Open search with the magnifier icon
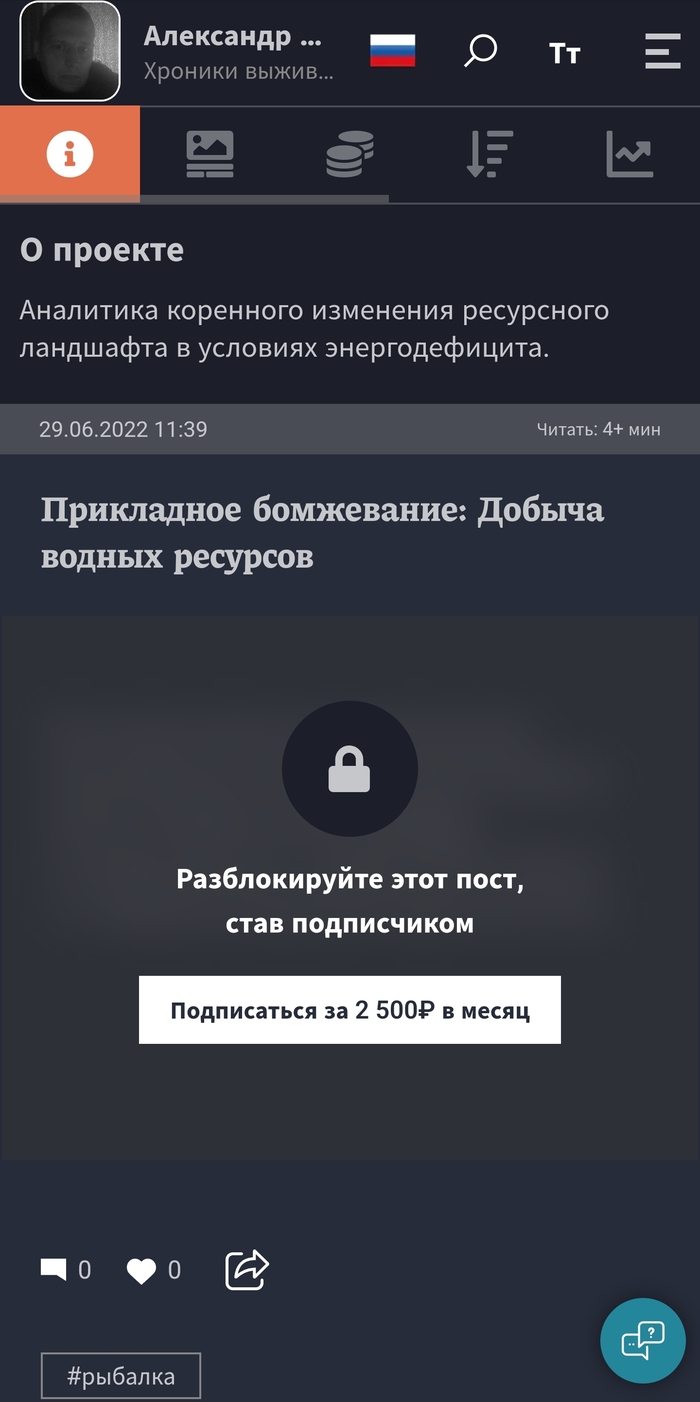 coord(481,51)
